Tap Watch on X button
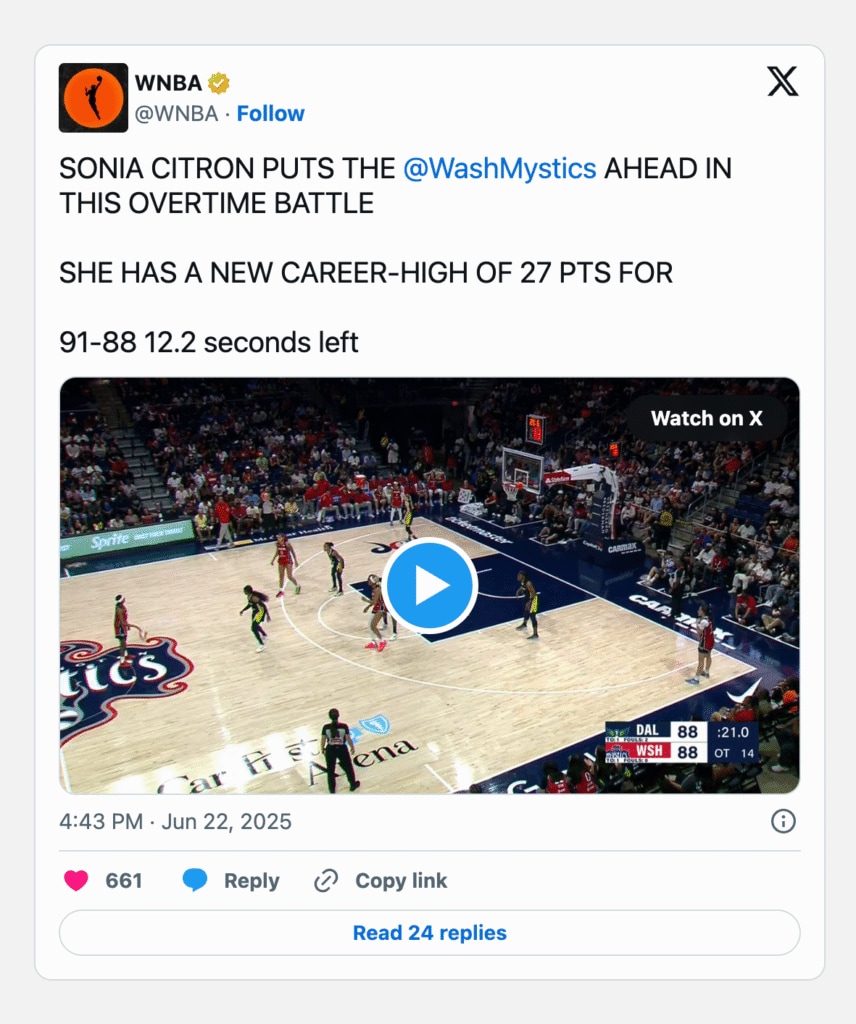856x1024 pixels. click(706, 418)
